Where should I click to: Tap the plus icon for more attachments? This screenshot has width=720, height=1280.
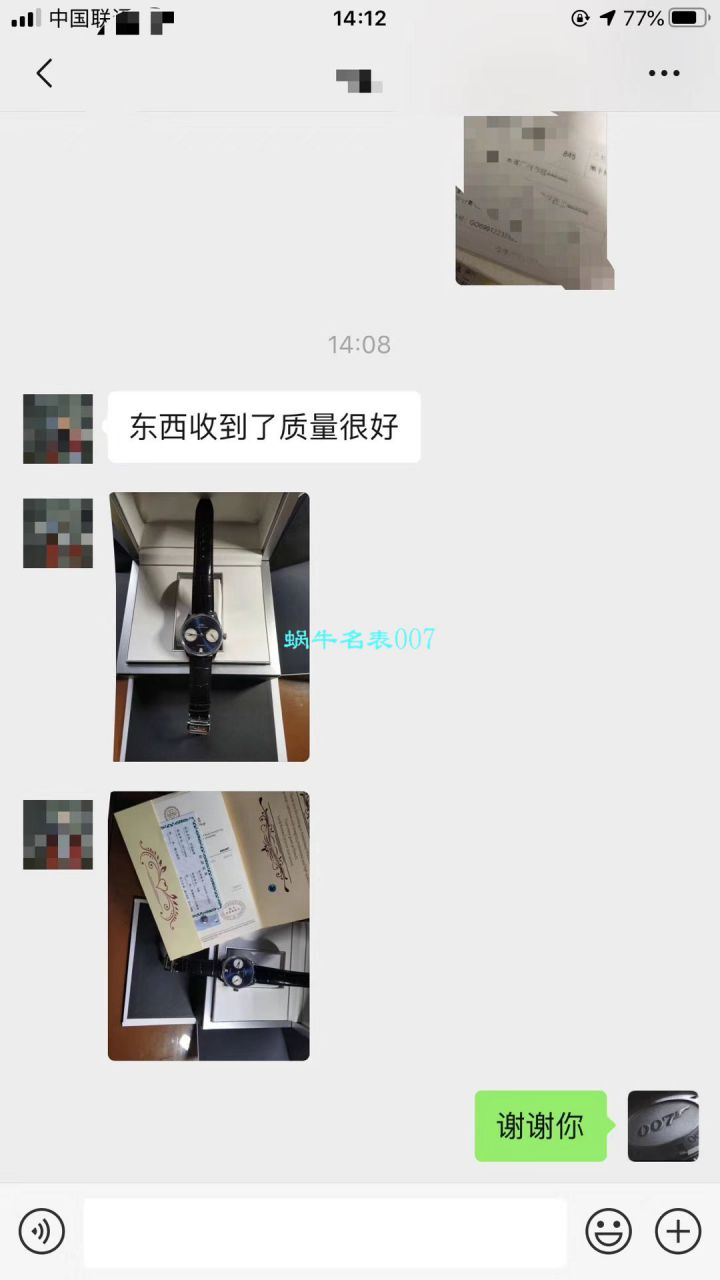click(678, 1231)
